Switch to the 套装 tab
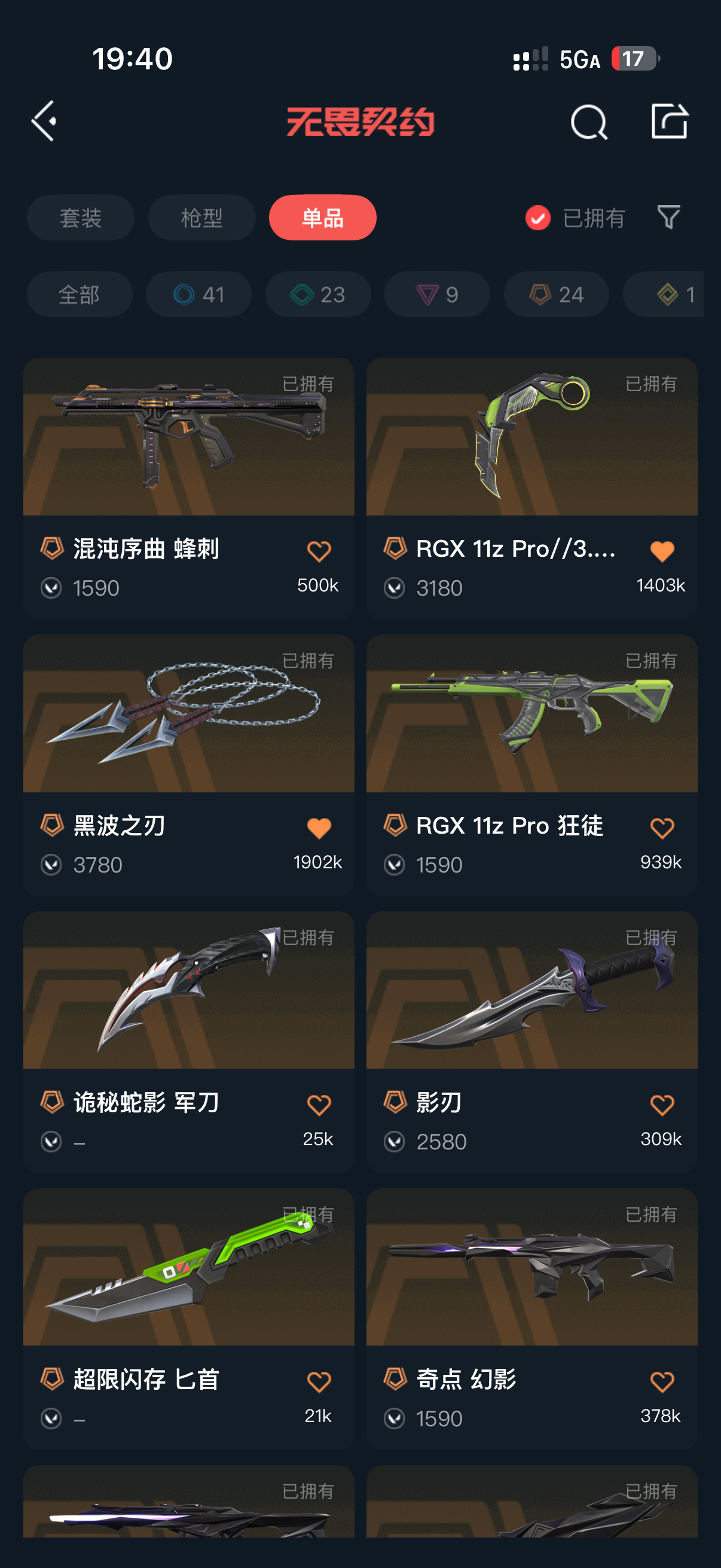721x1568 pixels. (x=80, y=217)
